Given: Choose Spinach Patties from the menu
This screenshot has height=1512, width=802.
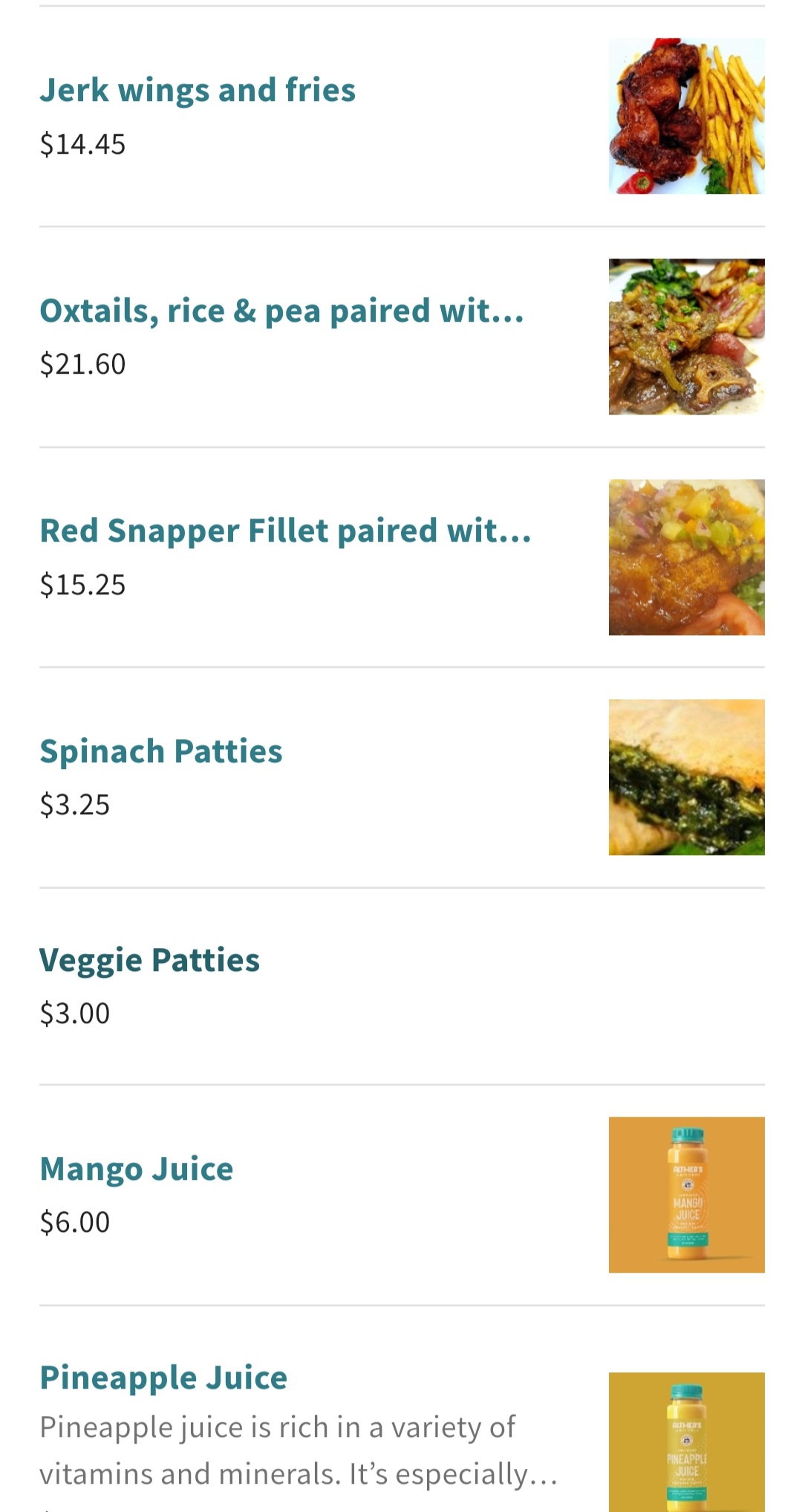Looking at the screenshot, I should pos(161,751).
